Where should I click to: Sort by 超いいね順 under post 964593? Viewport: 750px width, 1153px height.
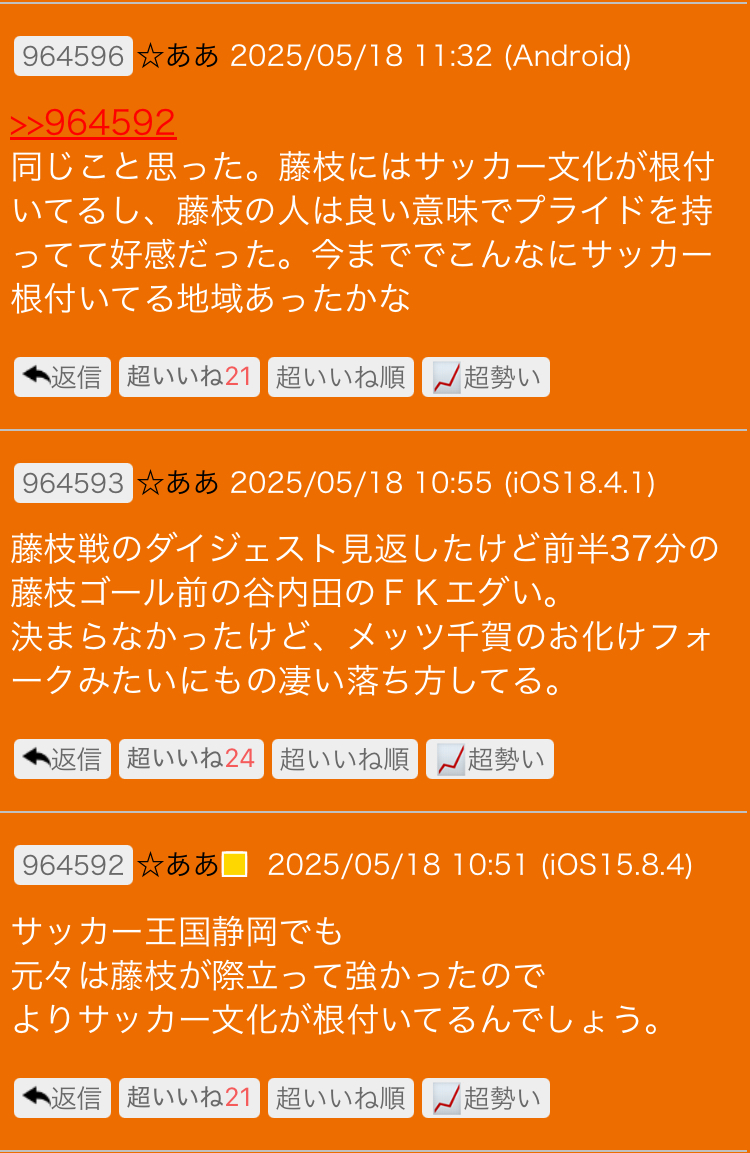(345, 759)
